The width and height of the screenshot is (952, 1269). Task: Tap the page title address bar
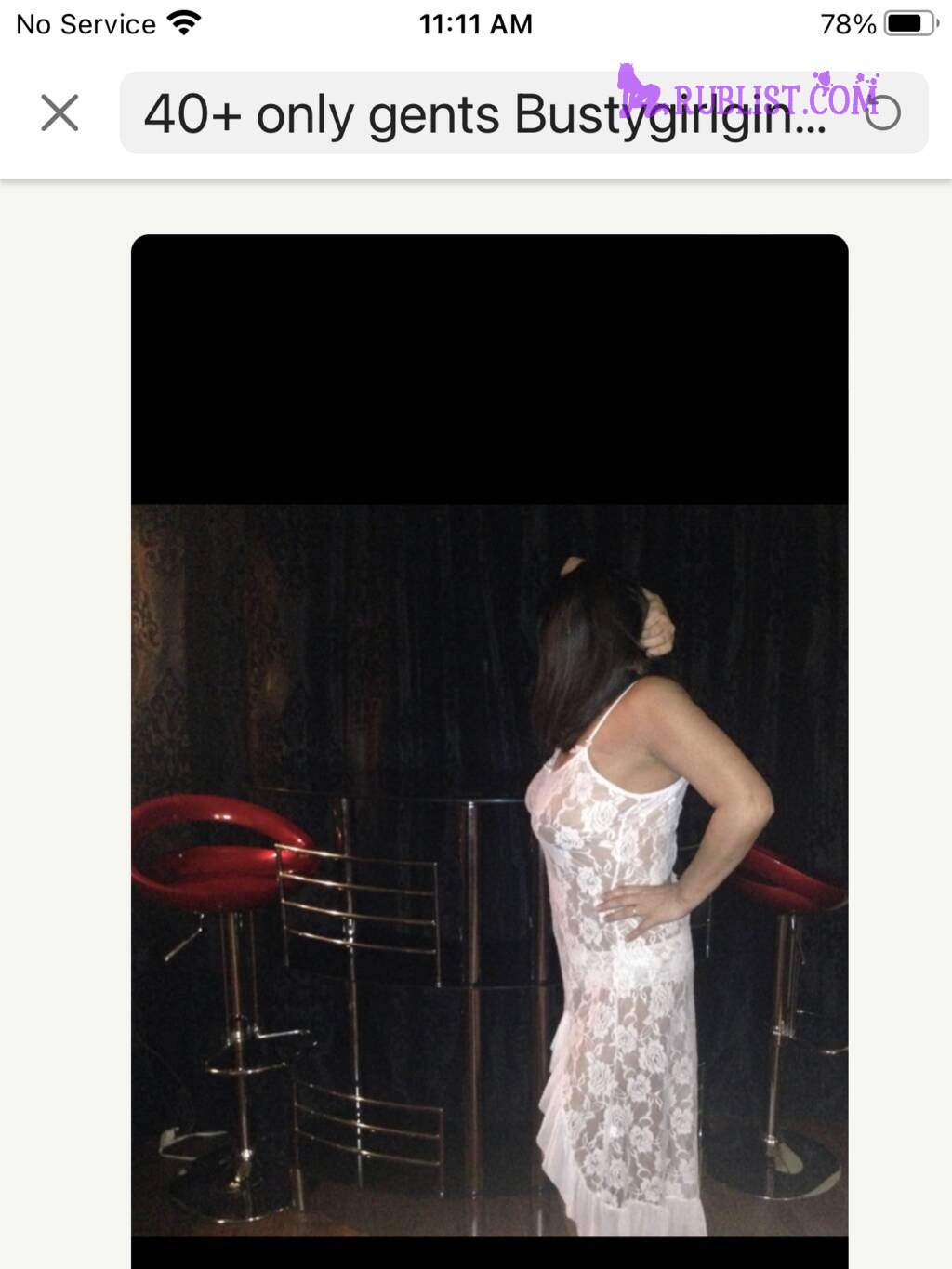483,113
